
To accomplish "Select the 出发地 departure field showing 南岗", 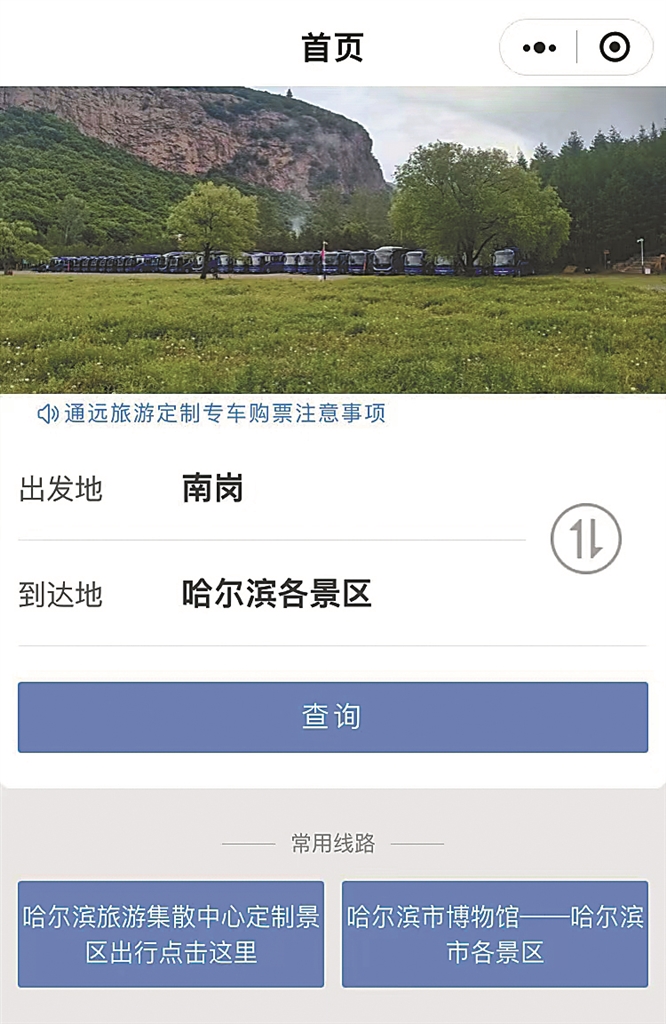I will point(213,489).
